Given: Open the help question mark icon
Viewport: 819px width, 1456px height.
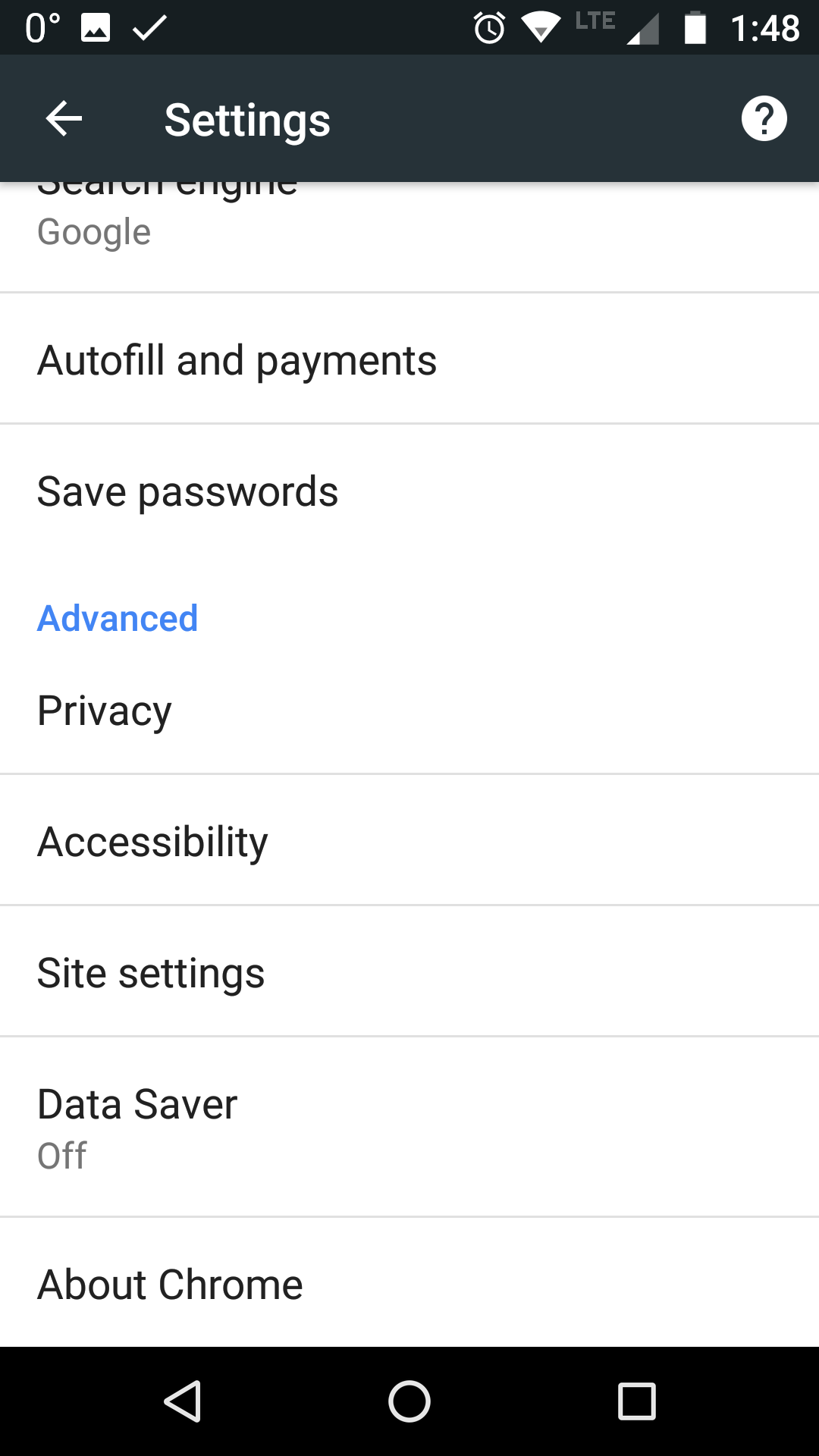Looking at the screenshot, I should [764, 119].
